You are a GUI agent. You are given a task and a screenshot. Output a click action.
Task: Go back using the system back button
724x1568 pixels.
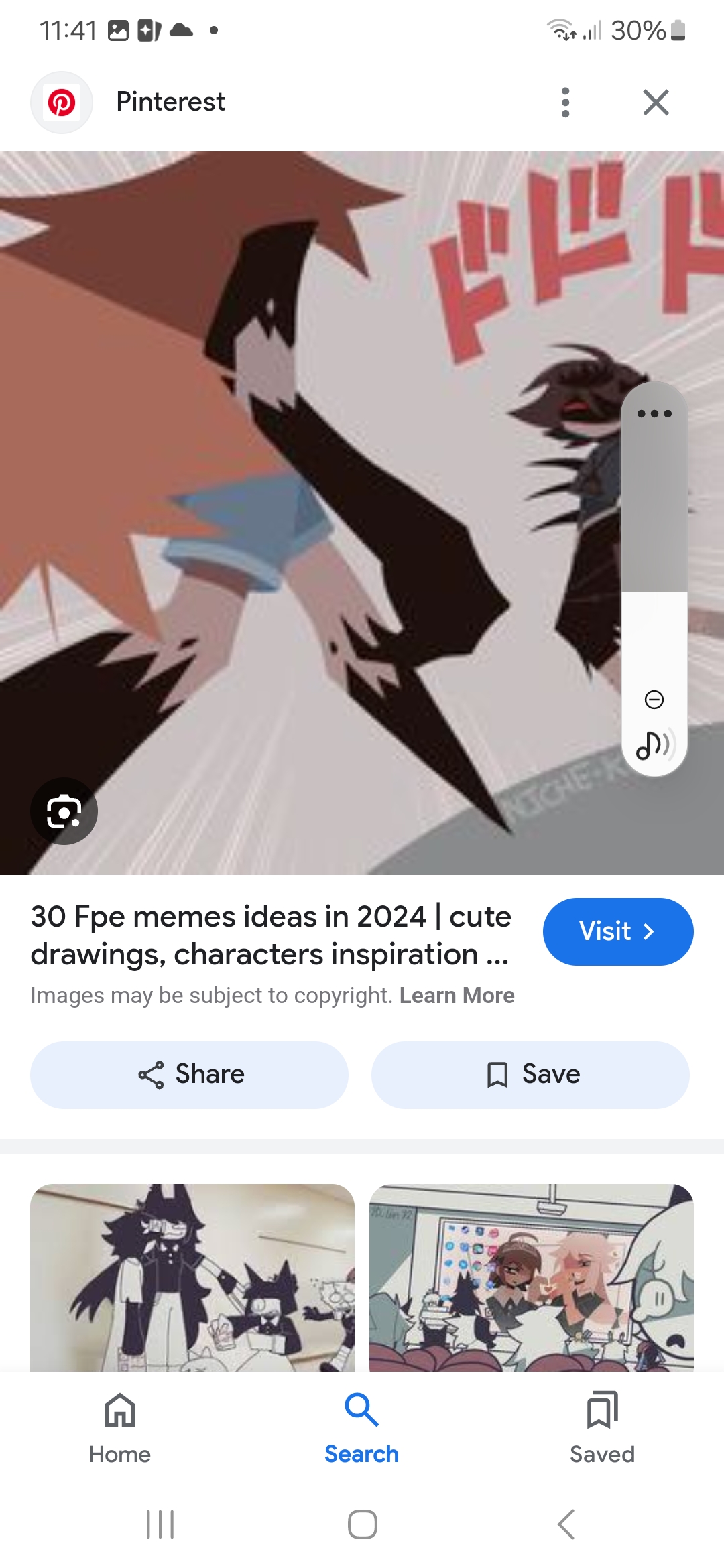click(x=566, y=1524)
